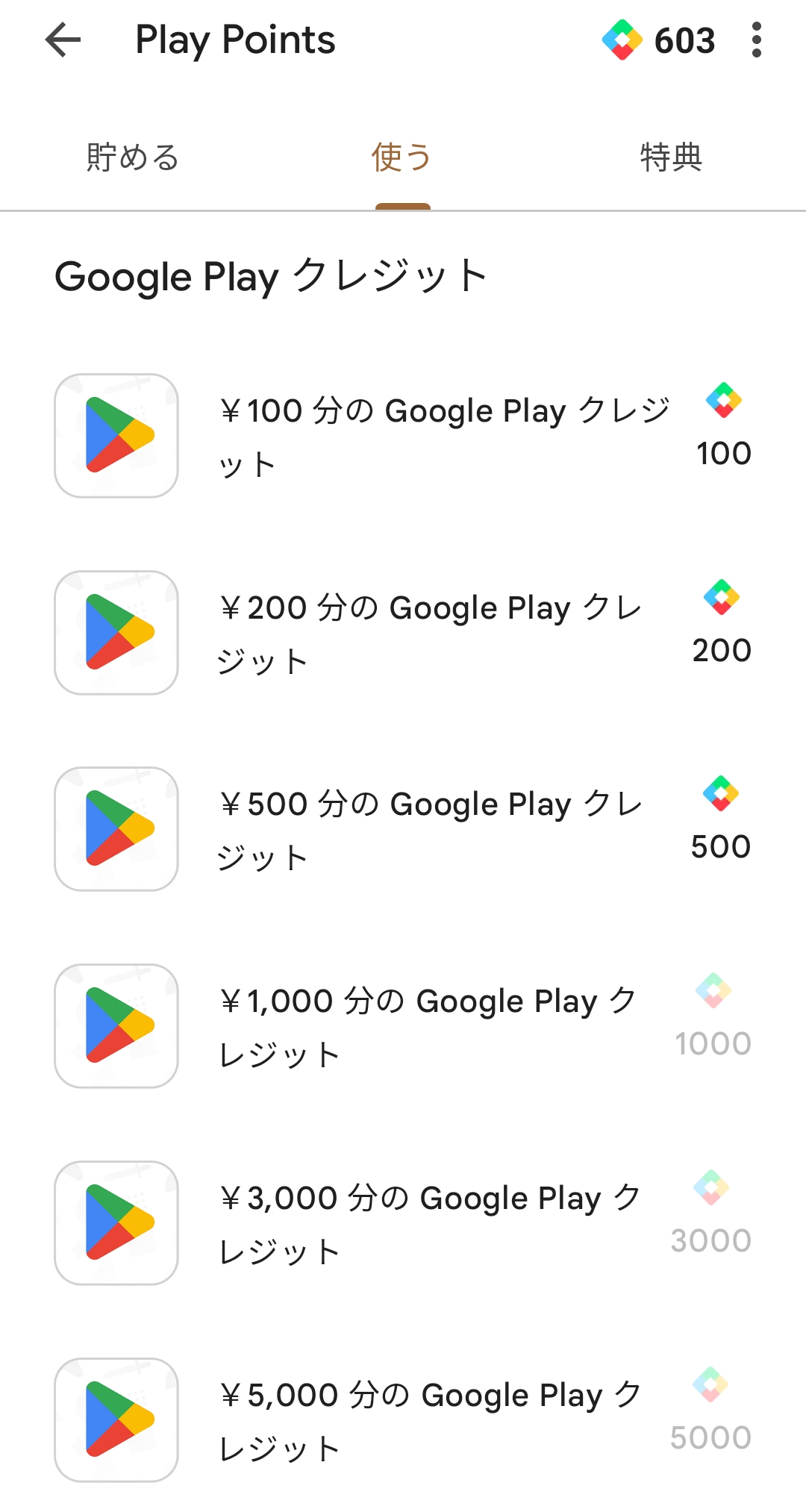Switch to the 貯める tab
Viewport: 806px width, 1512px height.
(x=133, y=157)
